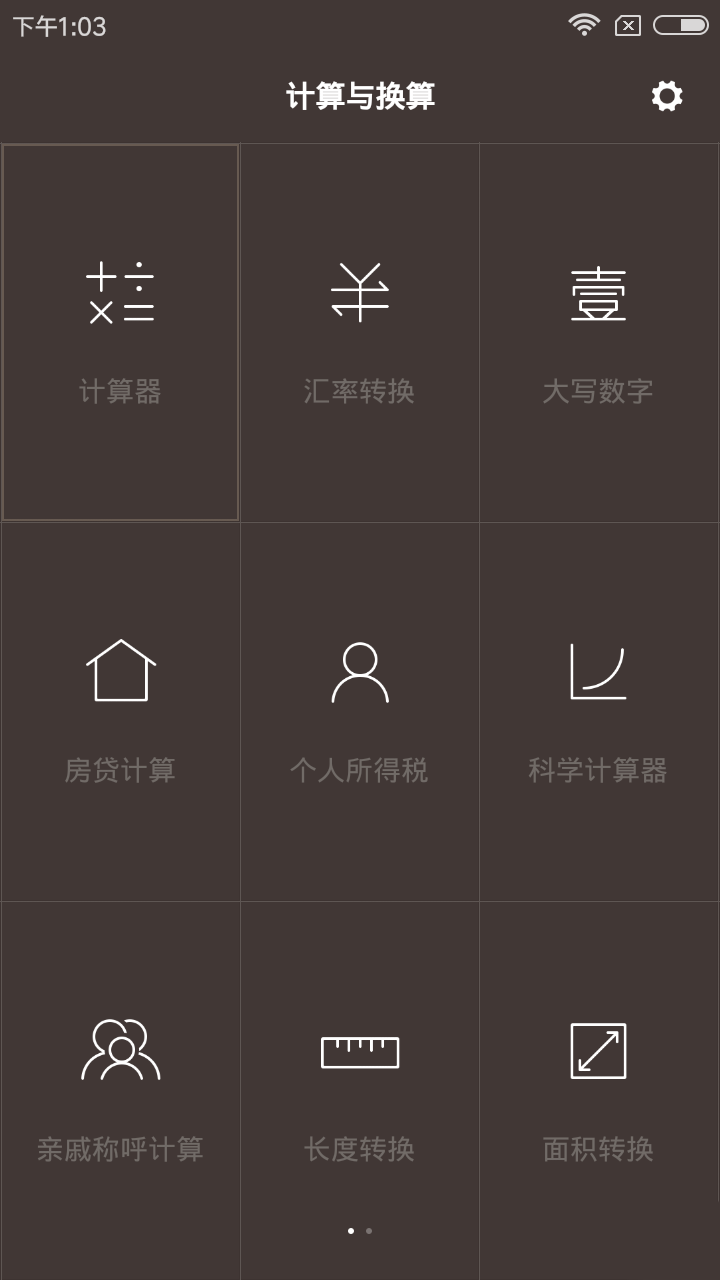Open 亲戚称呼计算 relatives title calculator

click(x=120, y=1090)
